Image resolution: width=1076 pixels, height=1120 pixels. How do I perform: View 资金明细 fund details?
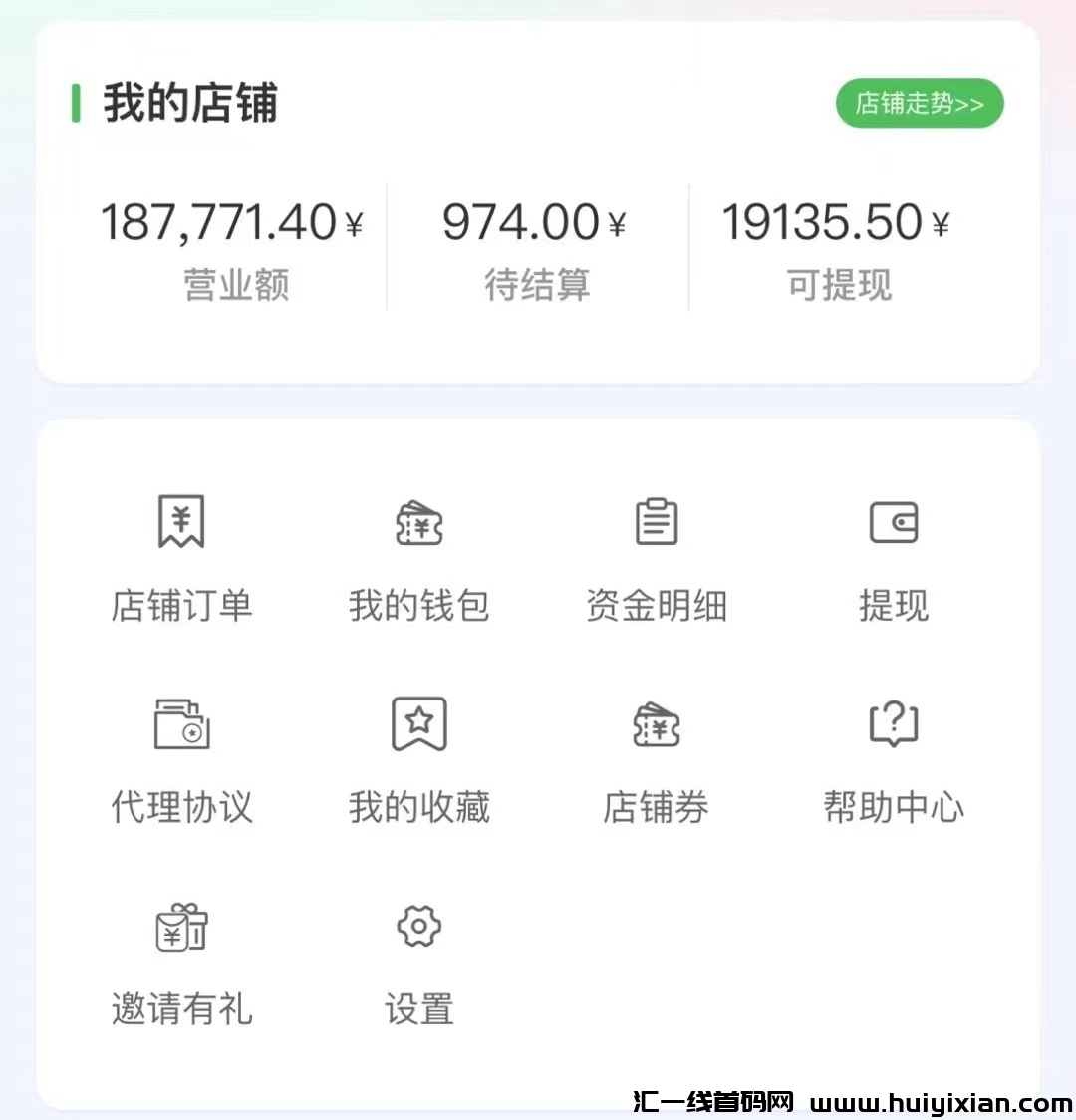point(657,558)
